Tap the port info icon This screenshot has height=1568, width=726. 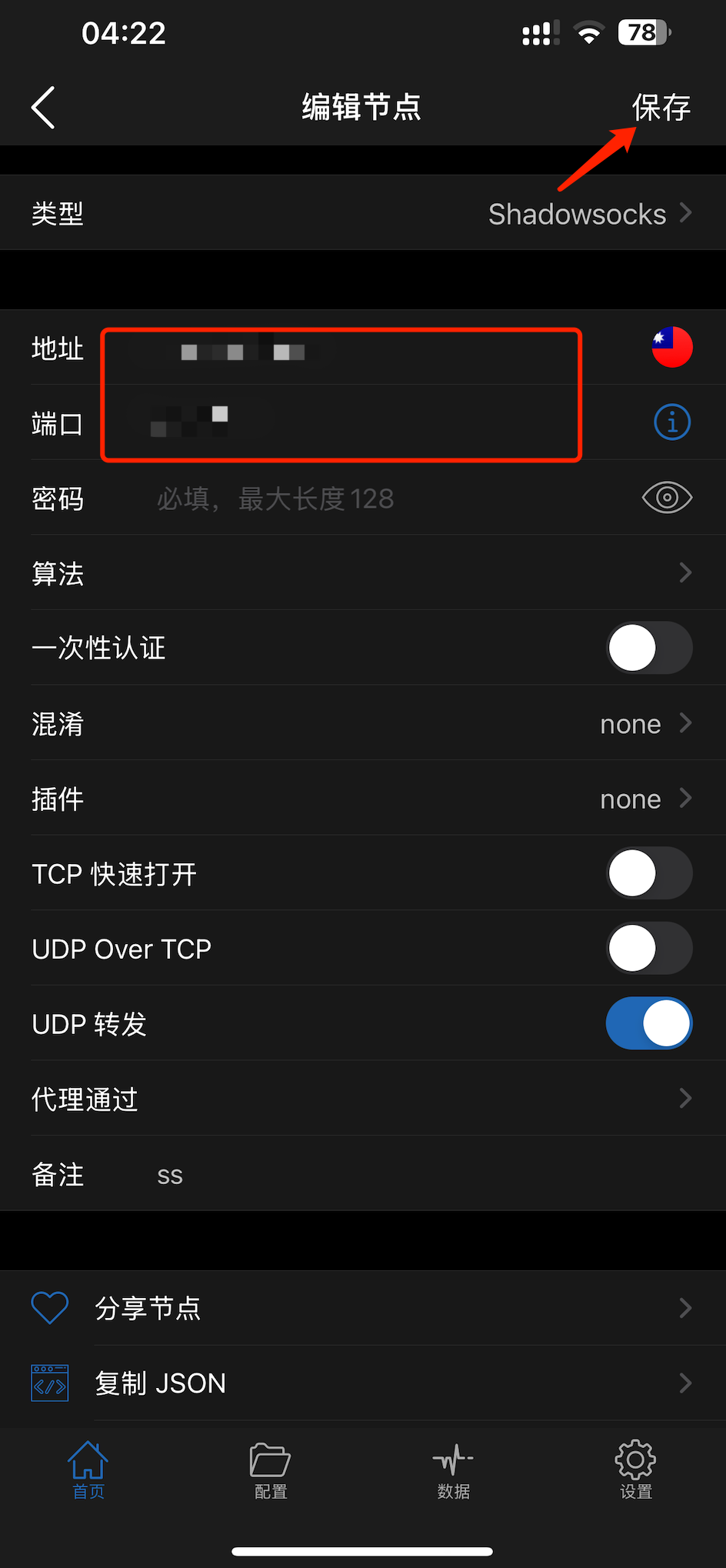pos(671,422)
